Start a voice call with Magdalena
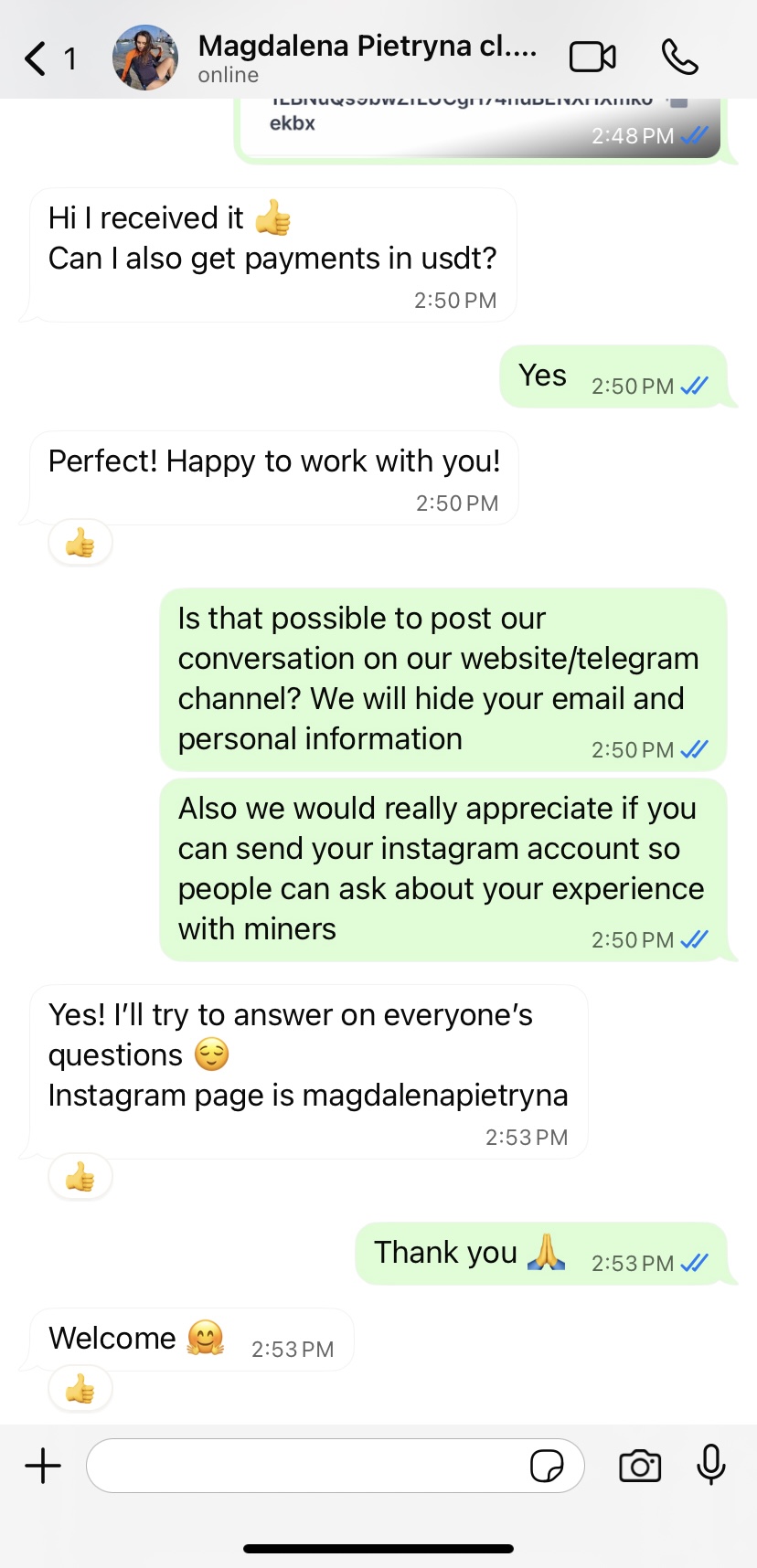This screenshot has width=757, height=1568. pyautogui.click(x=679, y=58)
